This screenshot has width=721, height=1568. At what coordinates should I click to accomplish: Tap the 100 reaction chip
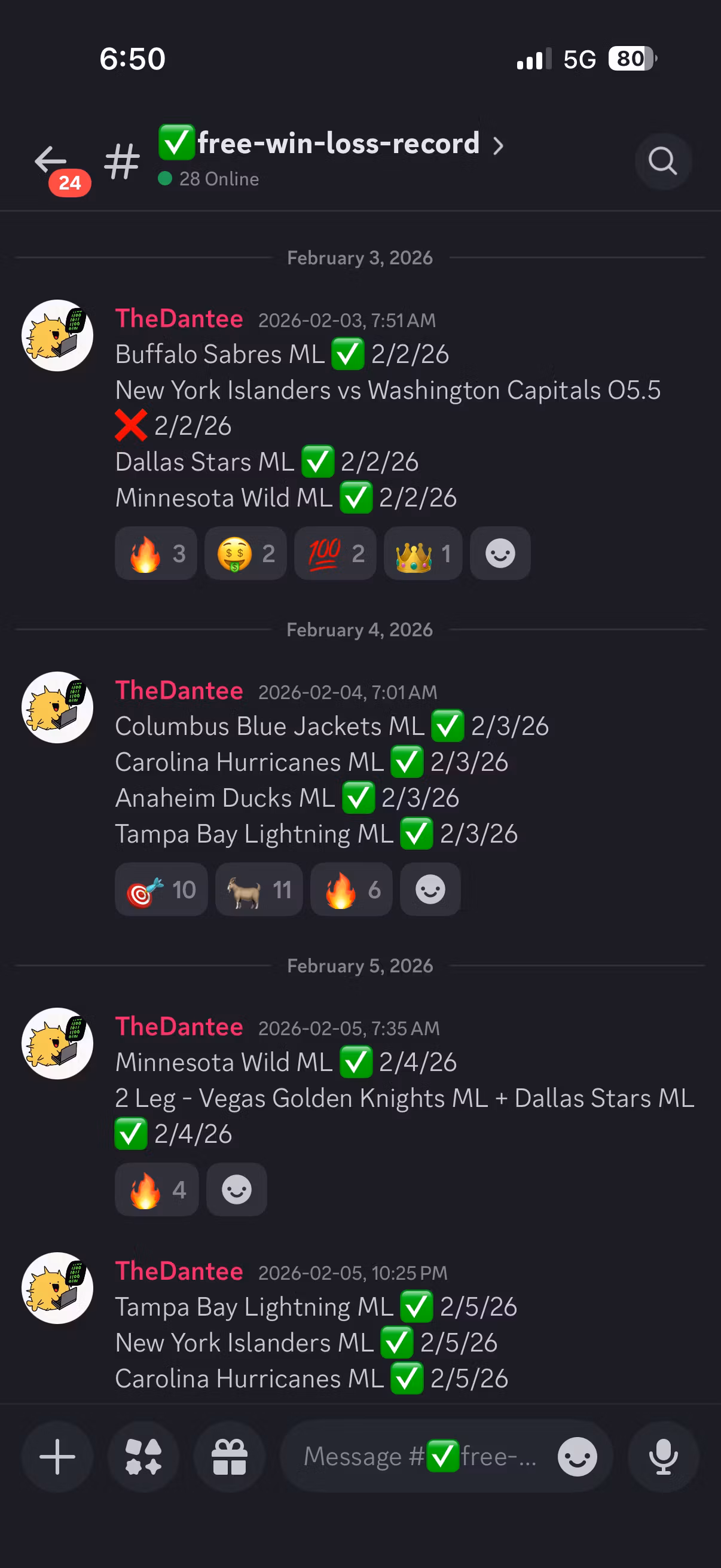(335, 553)
